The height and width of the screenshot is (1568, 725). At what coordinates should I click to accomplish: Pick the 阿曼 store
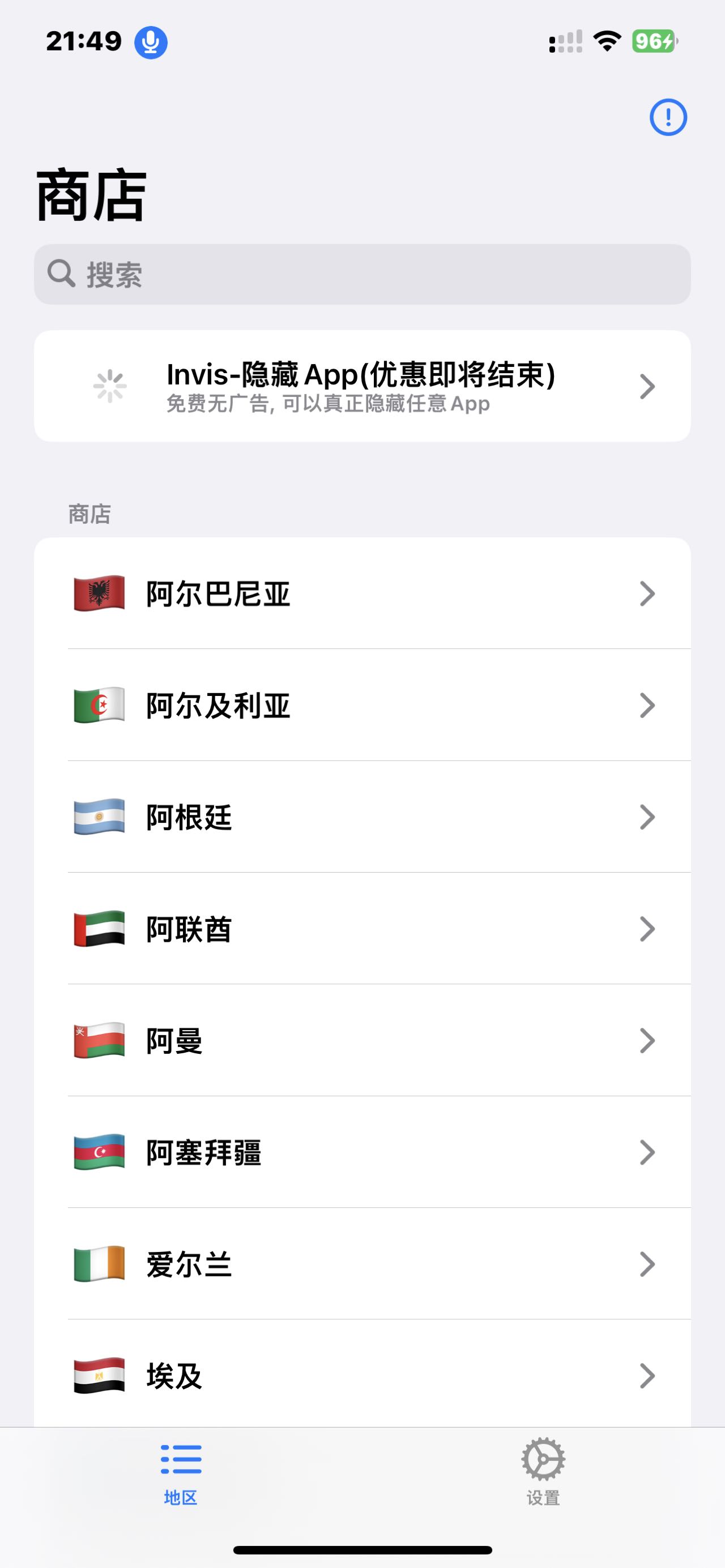point(362,1040)
